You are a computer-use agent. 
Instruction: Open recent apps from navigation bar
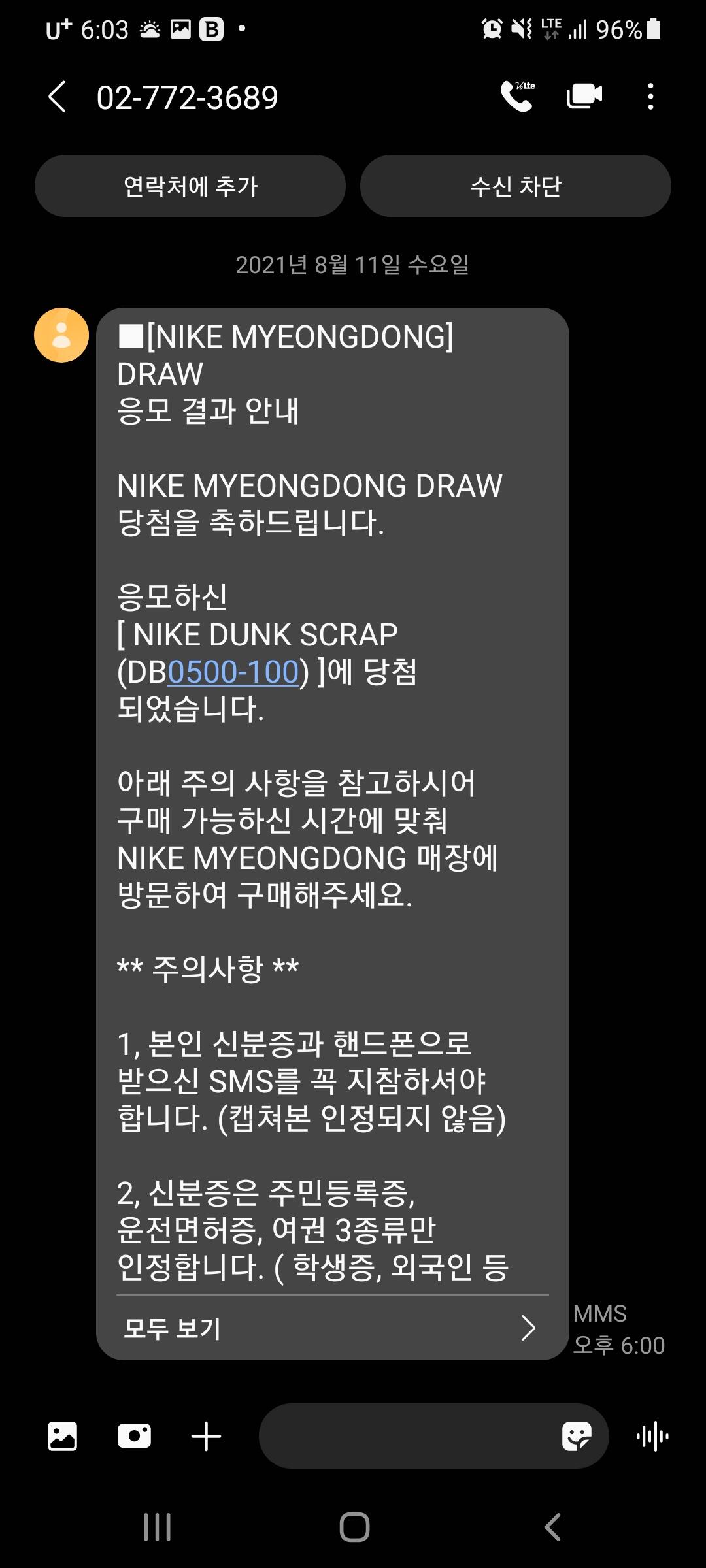(x=157, y=1527)
